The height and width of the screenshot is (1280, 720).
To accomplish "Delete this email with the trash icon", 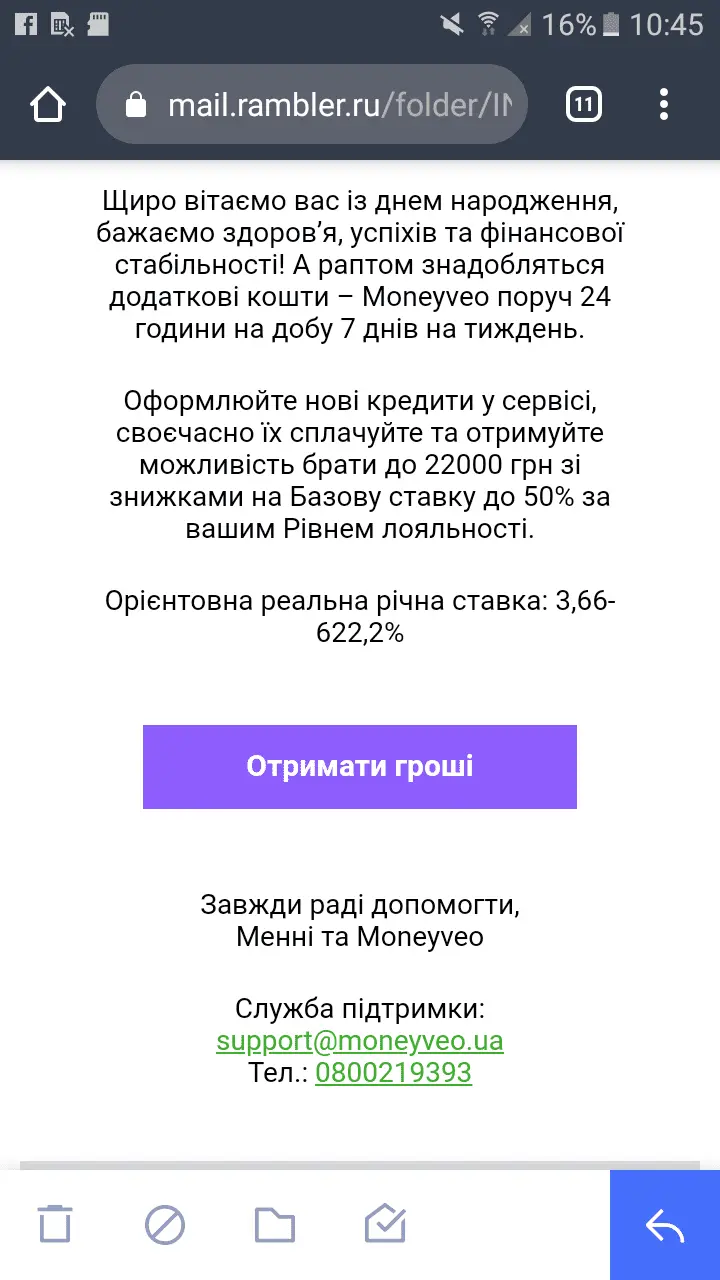I will point(55,1224).
